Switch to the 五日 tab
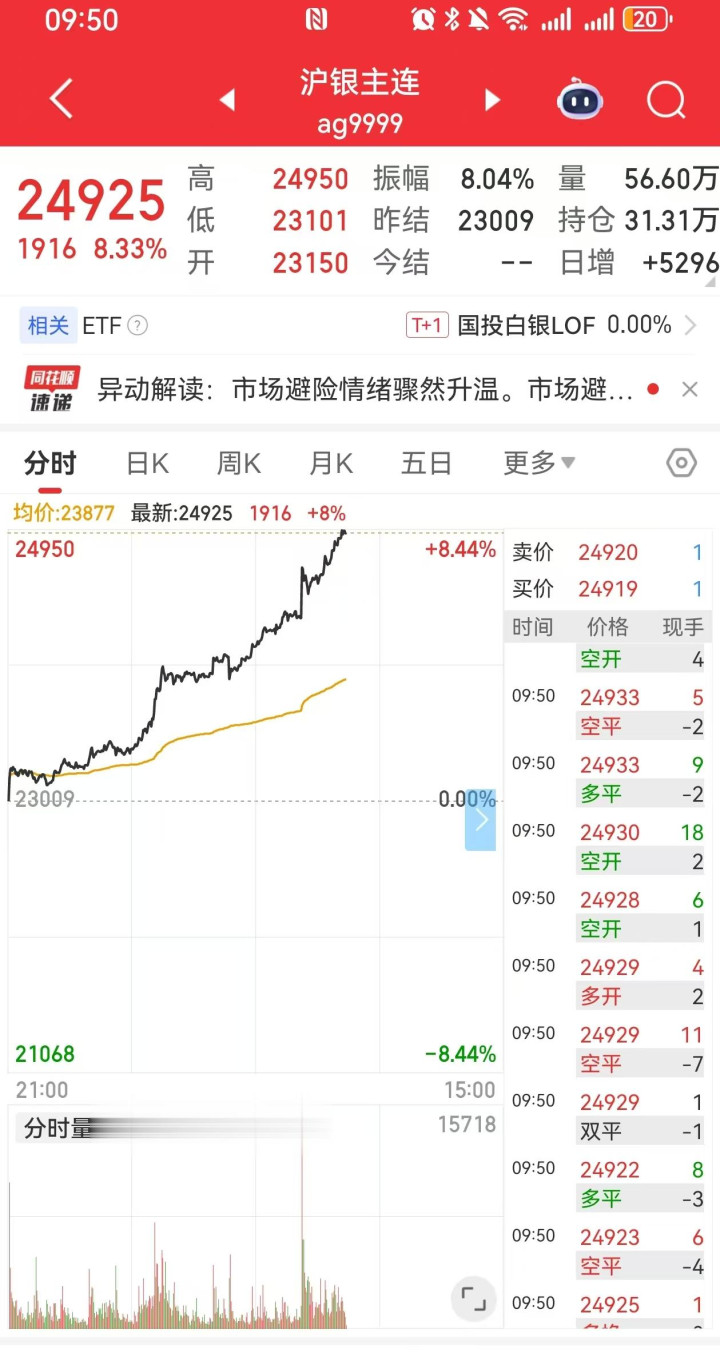The width and height of the screenshot is (720, 1353). [x=426, y=463]
